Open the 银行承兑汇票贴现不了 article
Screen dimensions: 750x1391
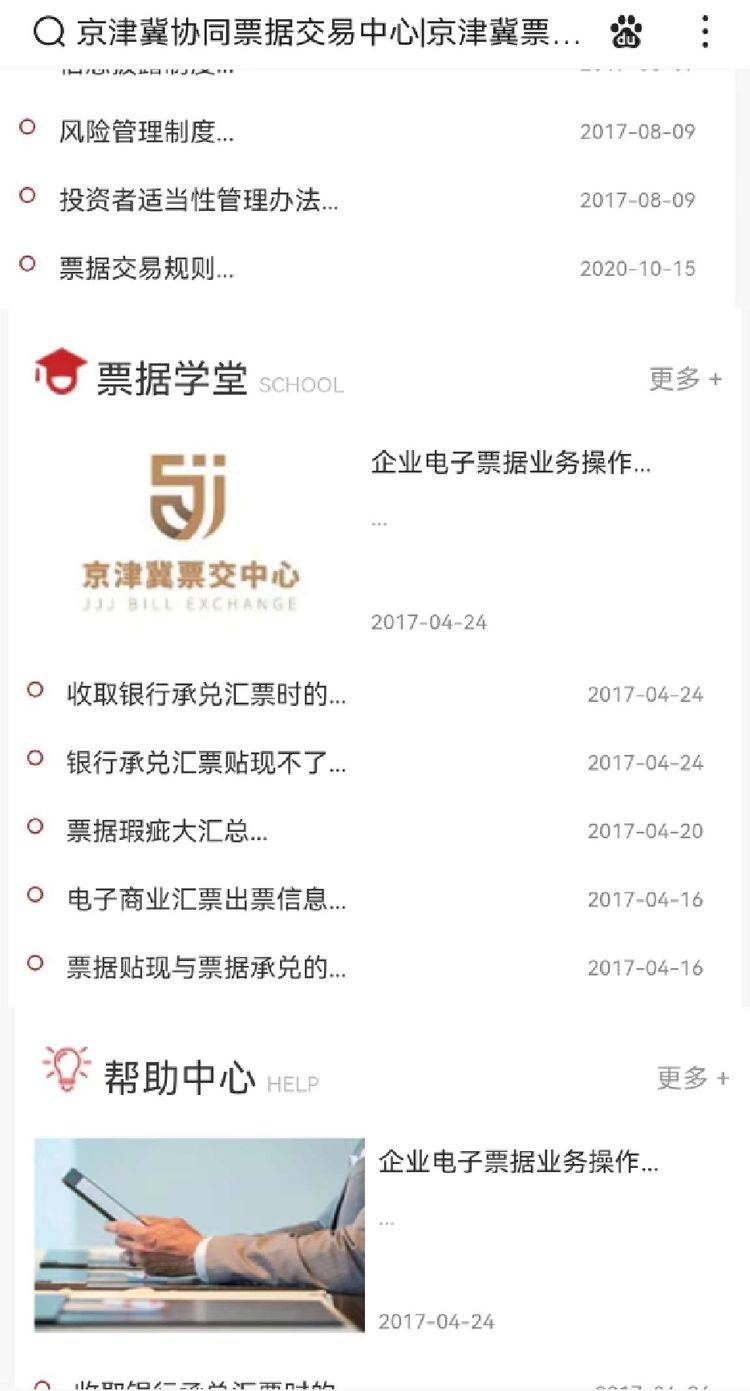(x=206, y=762)
